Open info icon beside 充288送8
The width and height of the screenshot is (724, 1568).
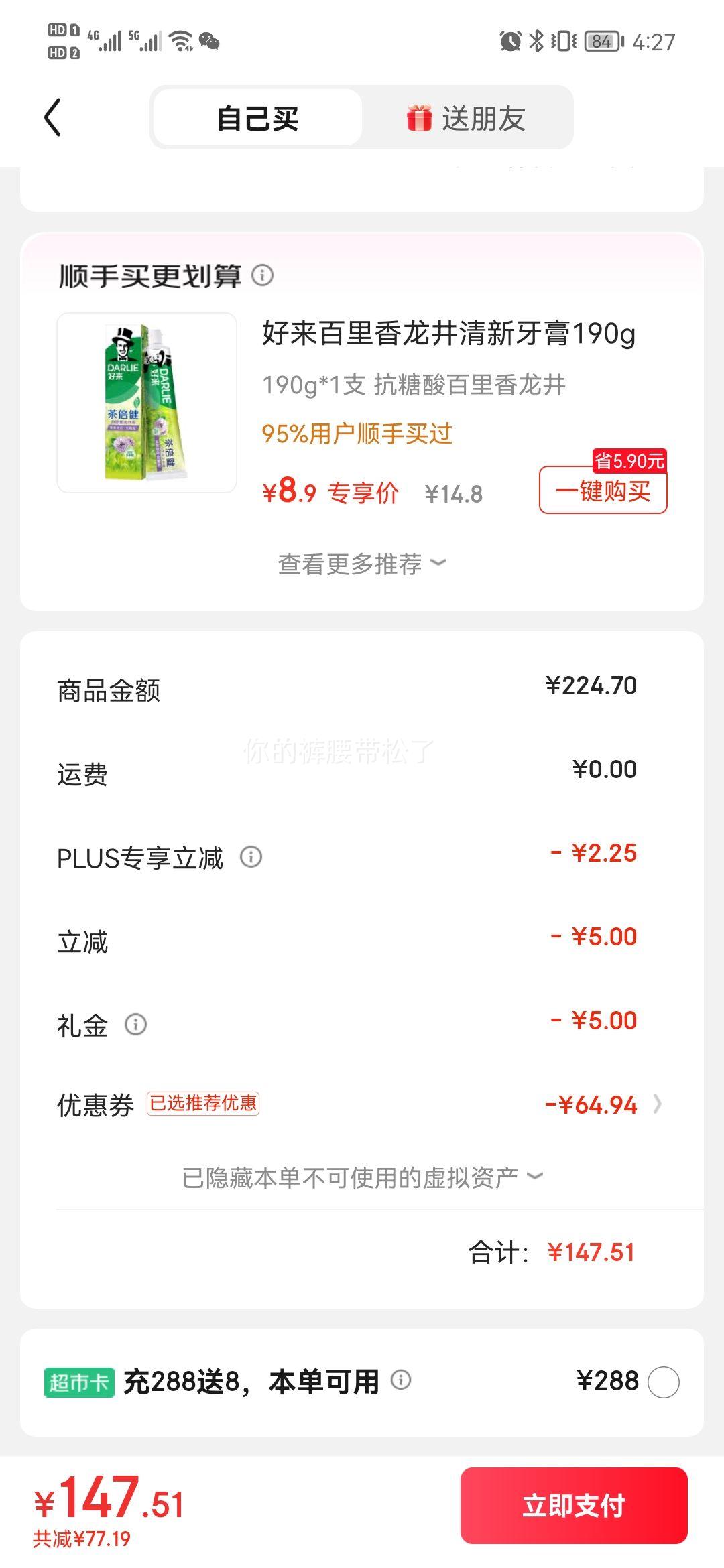tap(401, 1380)
